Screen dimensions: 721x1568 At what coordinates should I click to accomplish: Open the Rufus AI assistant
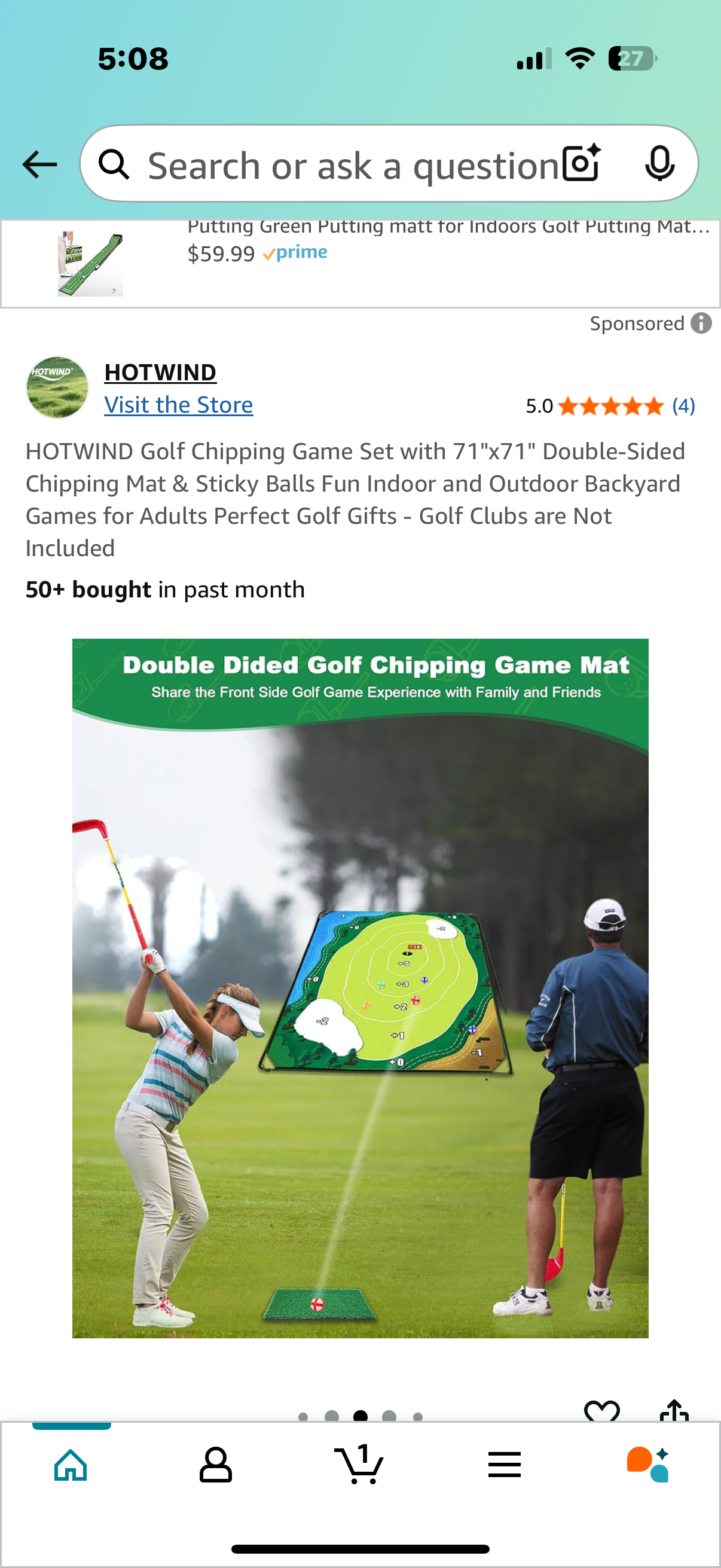pos(648,1465)
